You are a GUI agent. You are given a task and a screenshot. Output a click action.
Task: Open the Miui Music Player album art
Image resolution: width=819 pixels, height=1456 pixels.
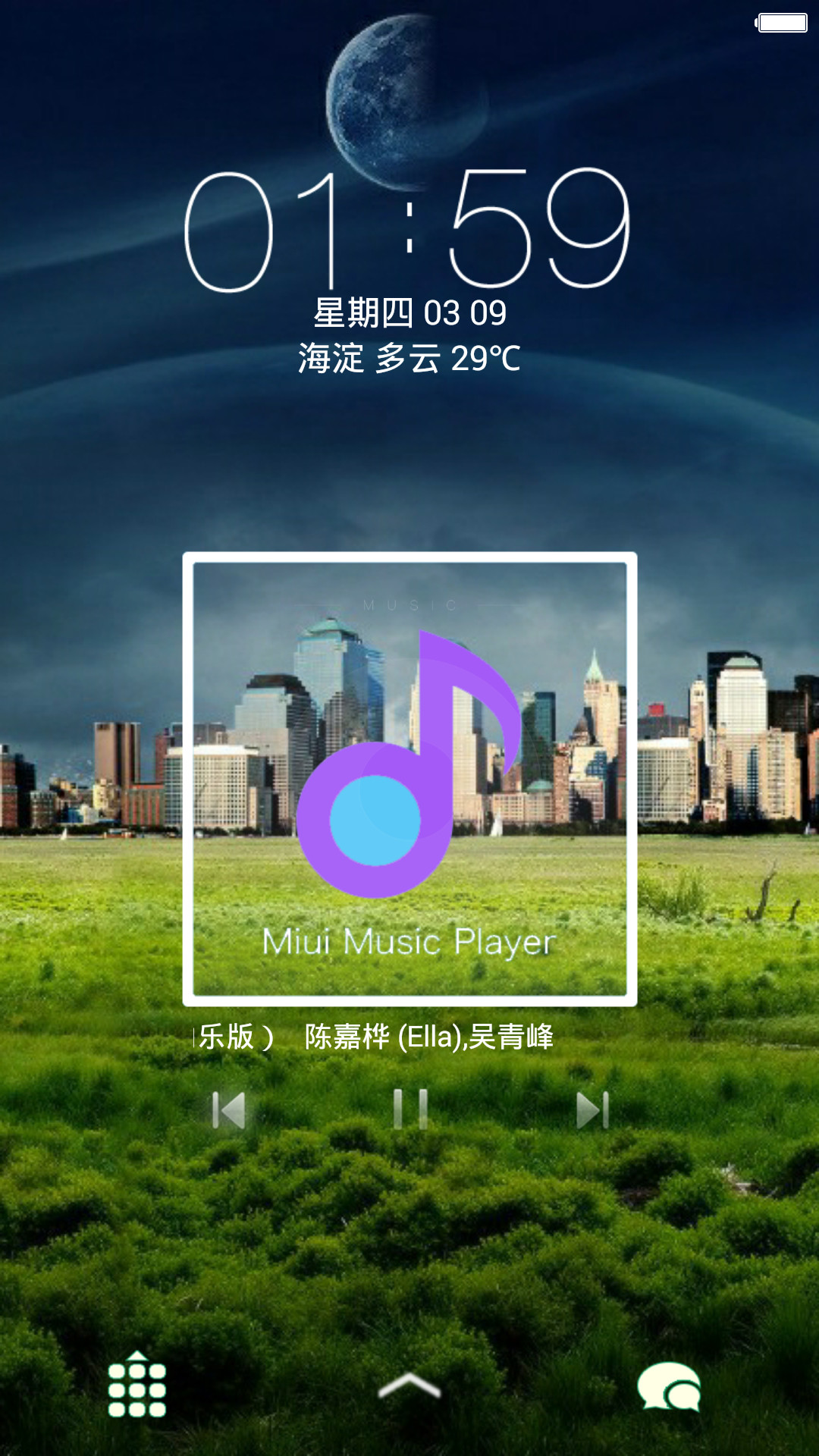click(409, 779)
